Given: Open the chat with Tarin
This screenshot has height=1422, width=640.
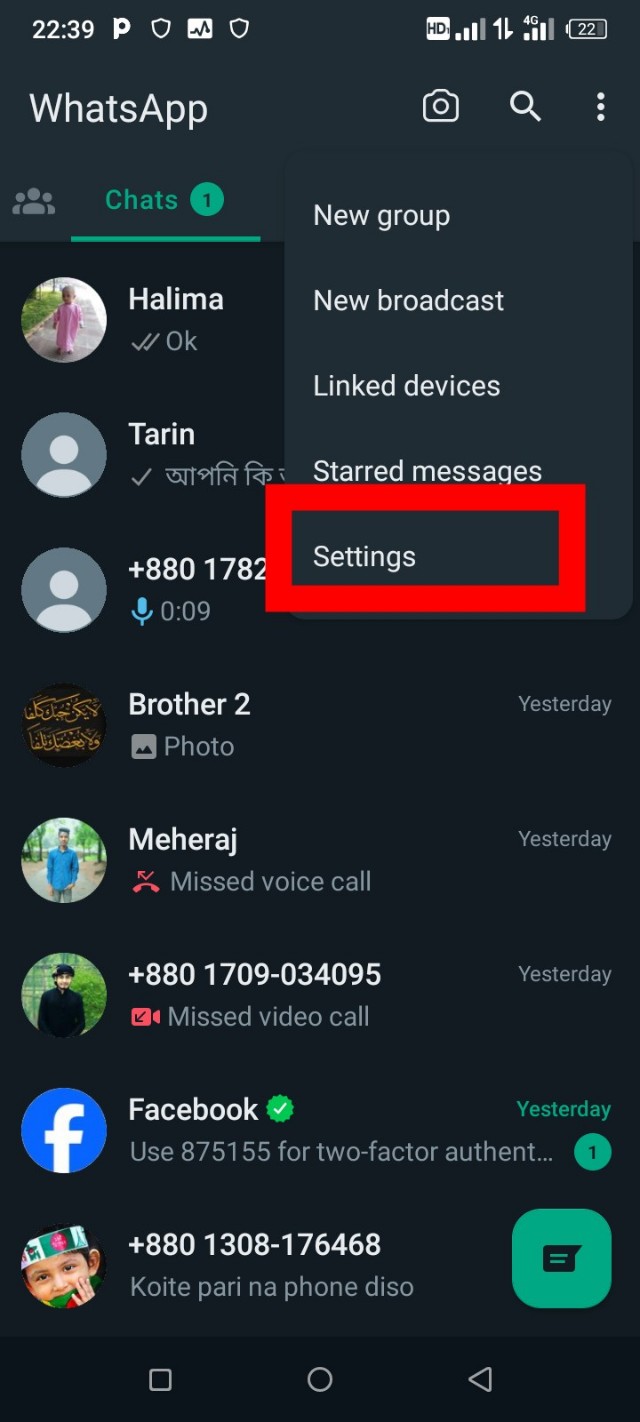Looking at the screenshot, I should point(150,455).
